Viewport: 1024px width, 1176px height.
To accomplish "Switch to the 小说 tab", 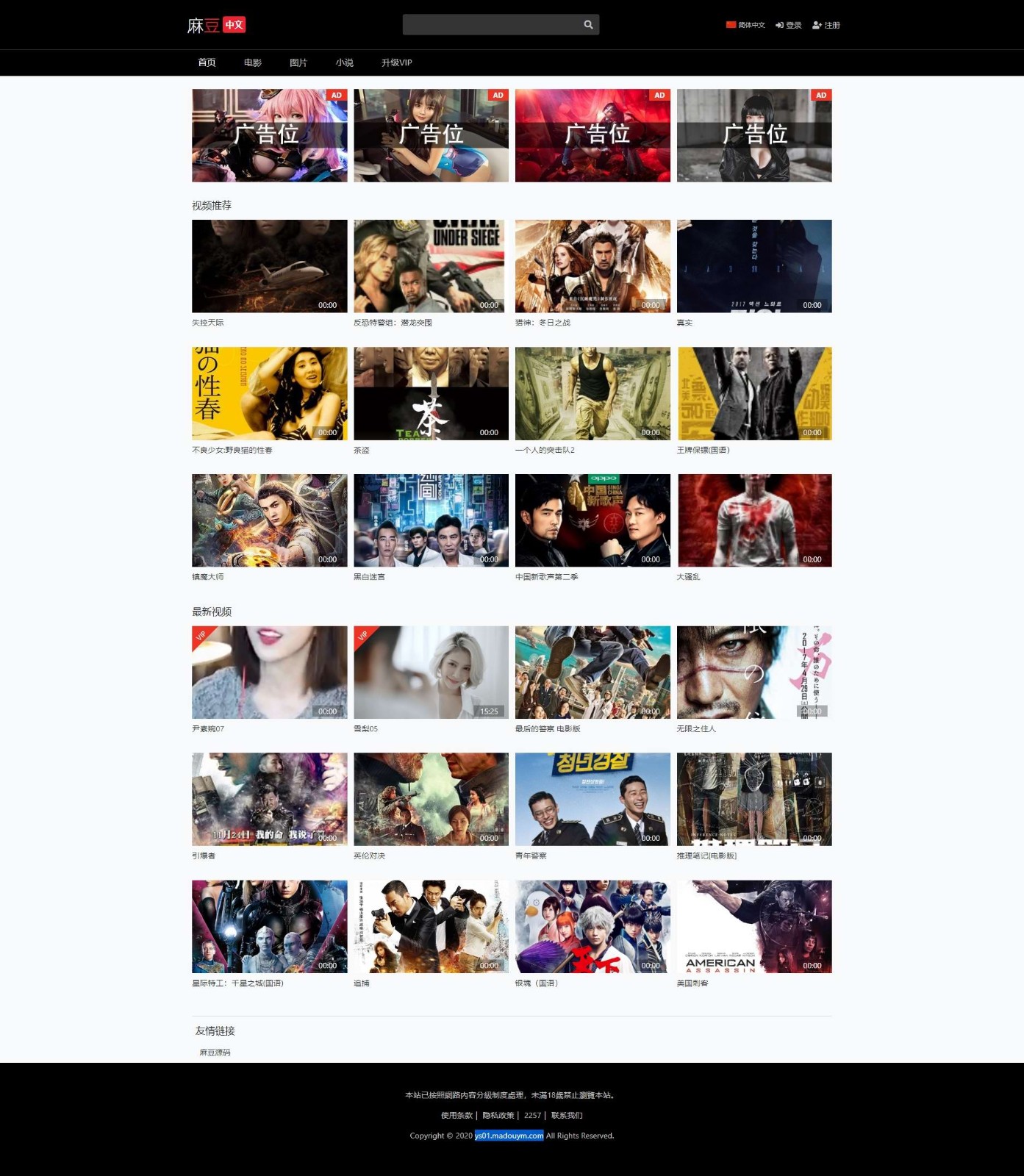I will coord(345,62).
